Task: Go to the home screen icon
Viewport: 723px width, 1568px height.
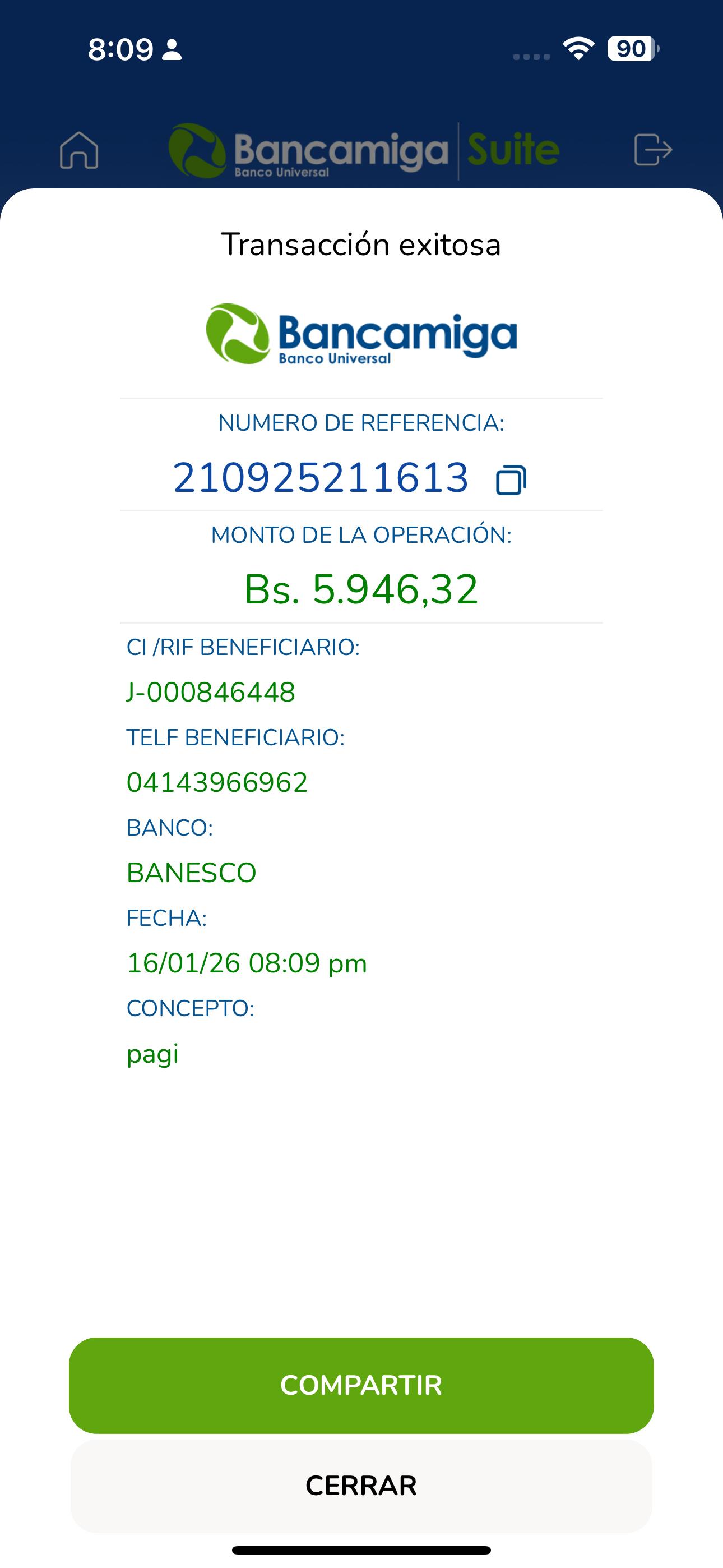Action: pos(79,150)
